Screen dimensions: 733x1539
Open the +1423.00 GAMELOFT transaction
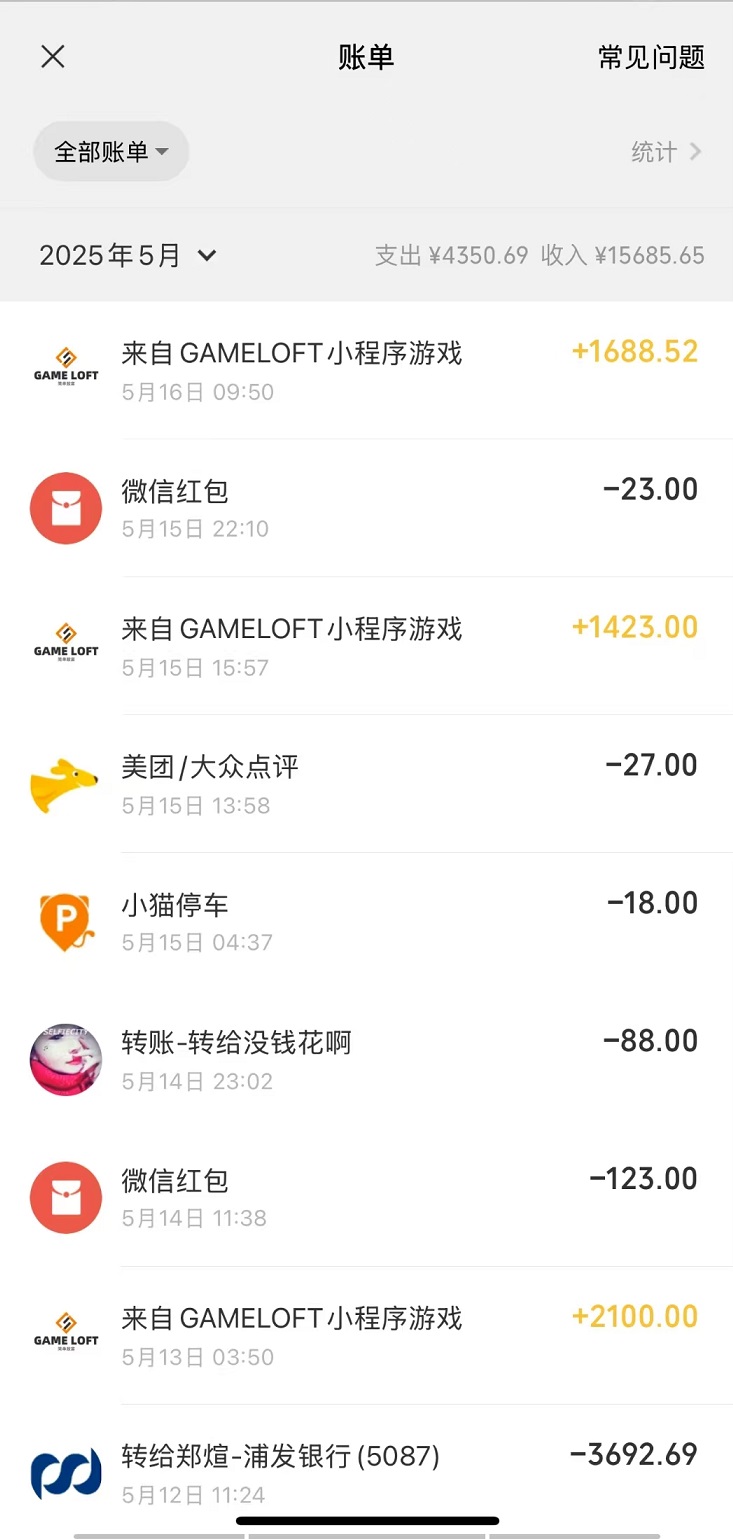[x=366, y=646]
